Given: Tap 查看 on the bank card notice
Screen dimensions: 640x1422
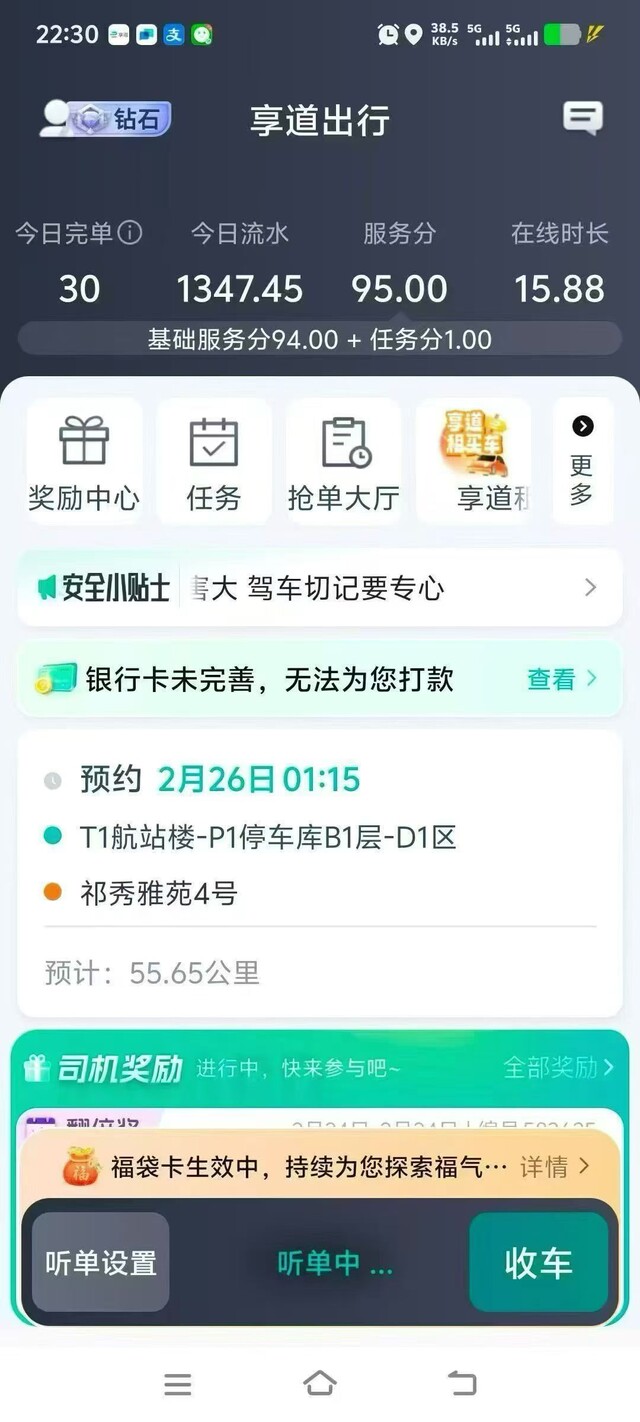Looking at the screenshot, I should [561, 680].
